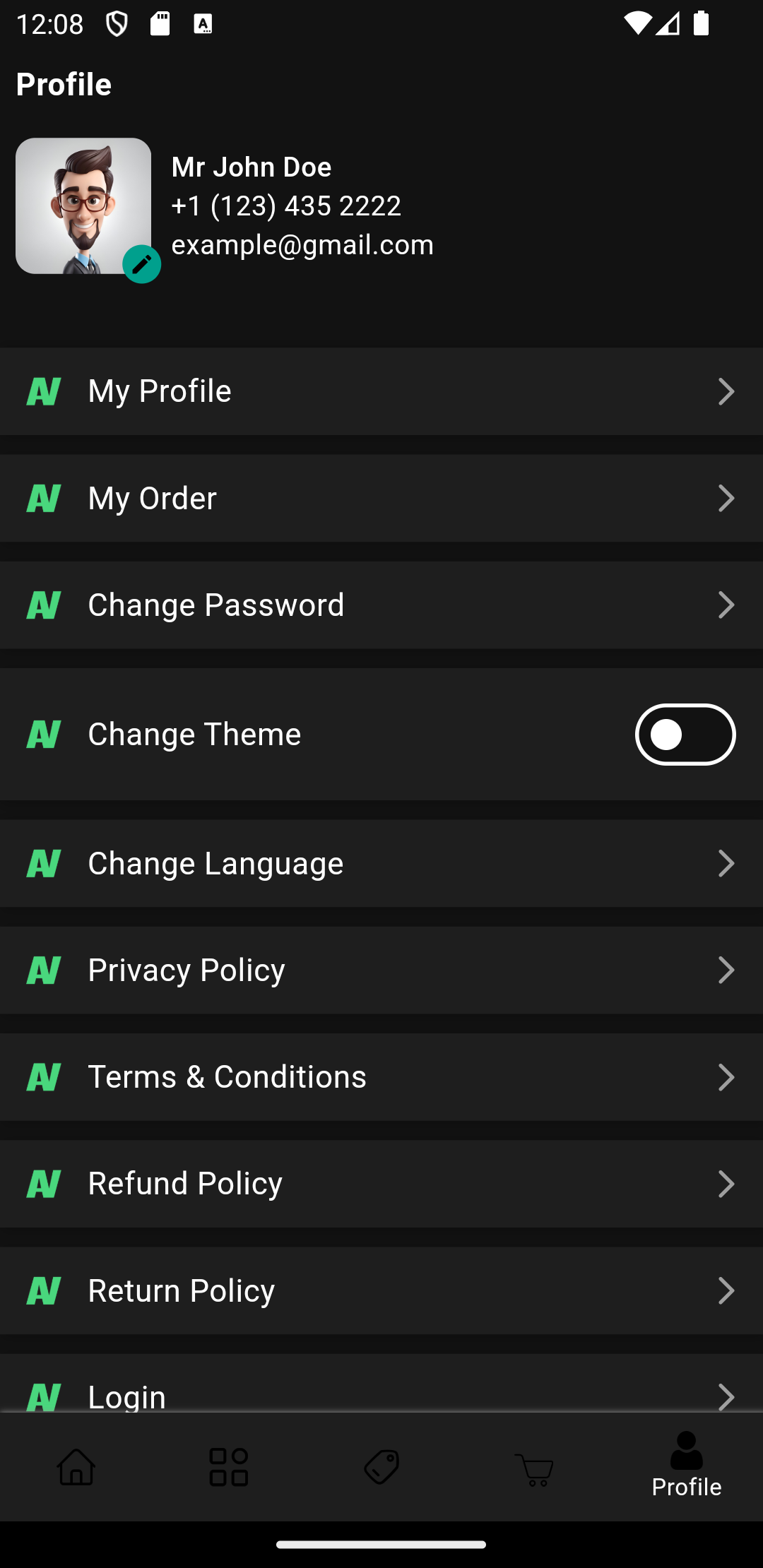Open Change Password screen

click(381, 605)
